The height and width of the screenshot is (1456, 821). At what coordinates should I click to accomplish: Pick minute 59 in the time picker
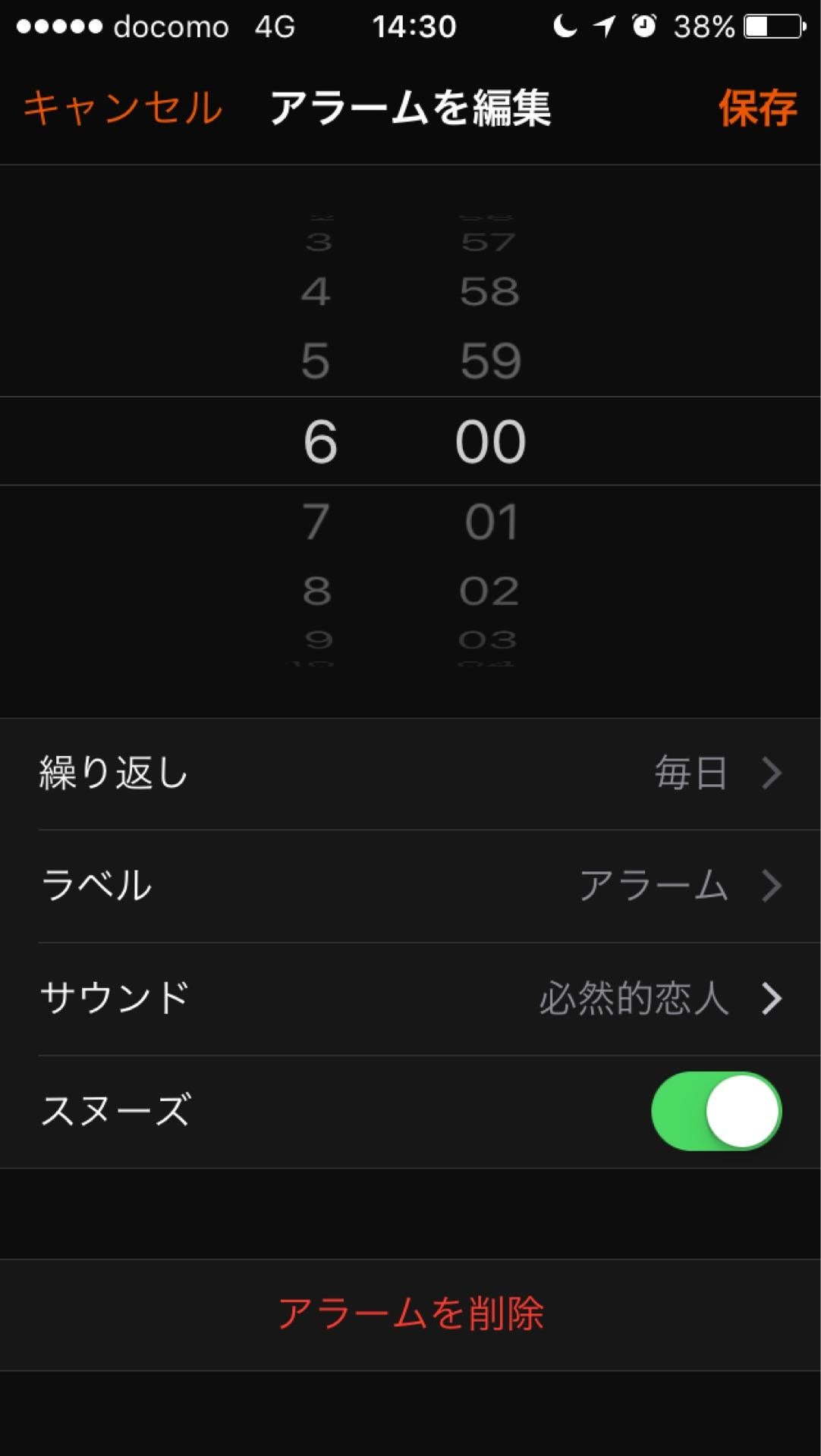490,360
